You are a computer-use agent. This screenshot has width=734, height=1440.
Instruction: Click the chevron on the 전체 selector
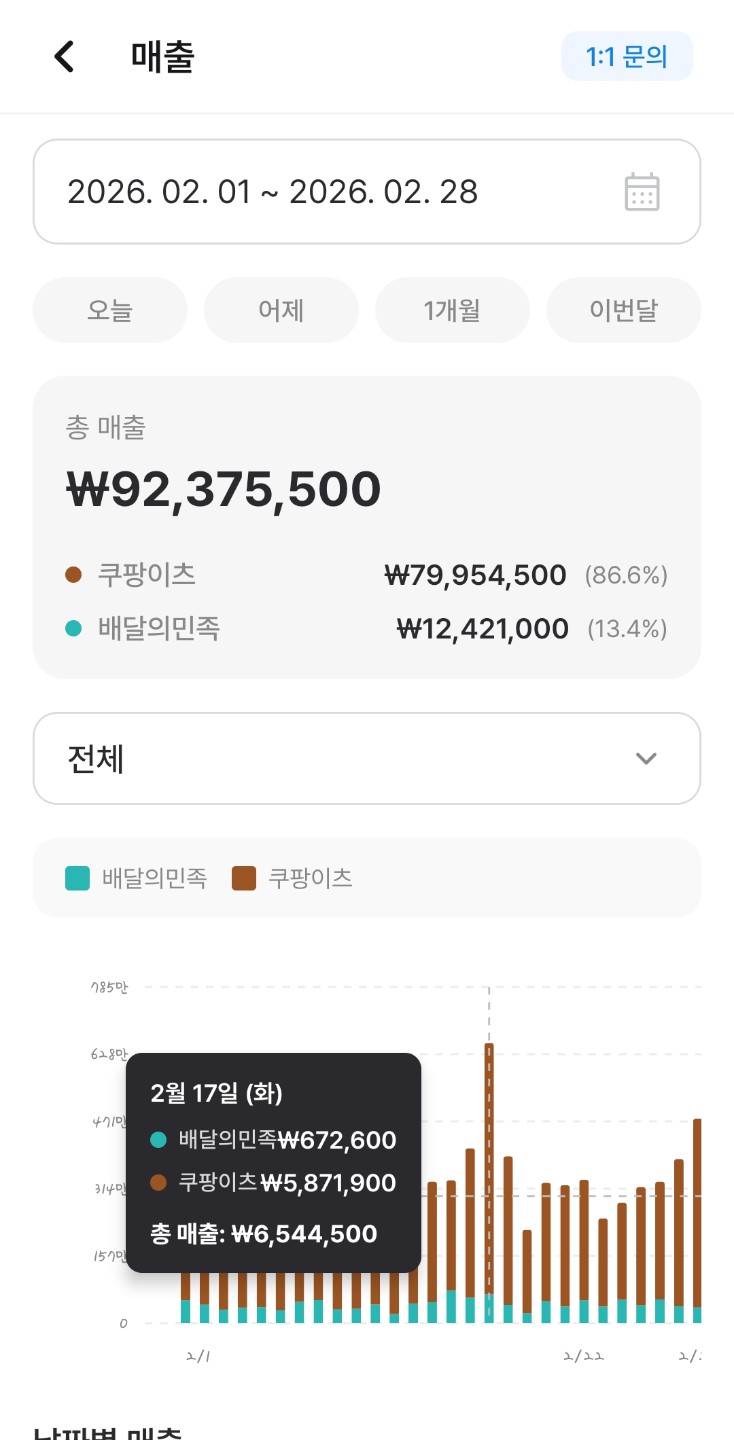click(646, 758)
